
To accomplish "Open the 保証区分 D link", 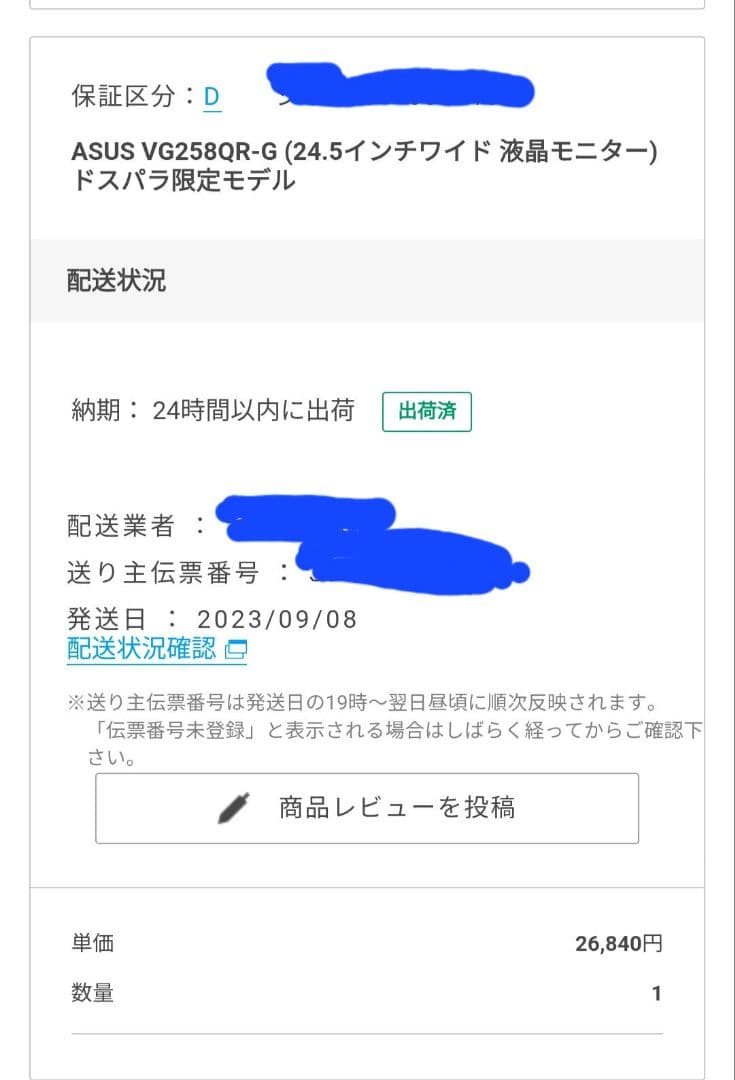I will tap(211, 97).
